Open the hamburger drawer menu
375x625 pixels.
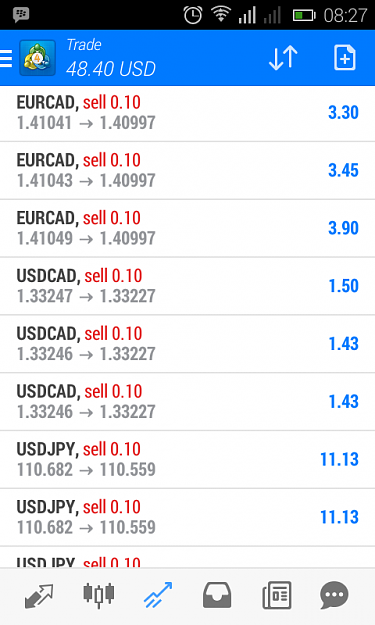coord(6,59)
